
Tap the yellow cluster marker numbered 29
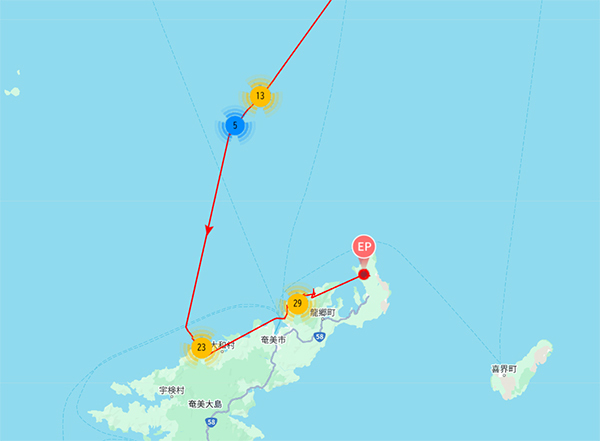(x=297, y=303)
